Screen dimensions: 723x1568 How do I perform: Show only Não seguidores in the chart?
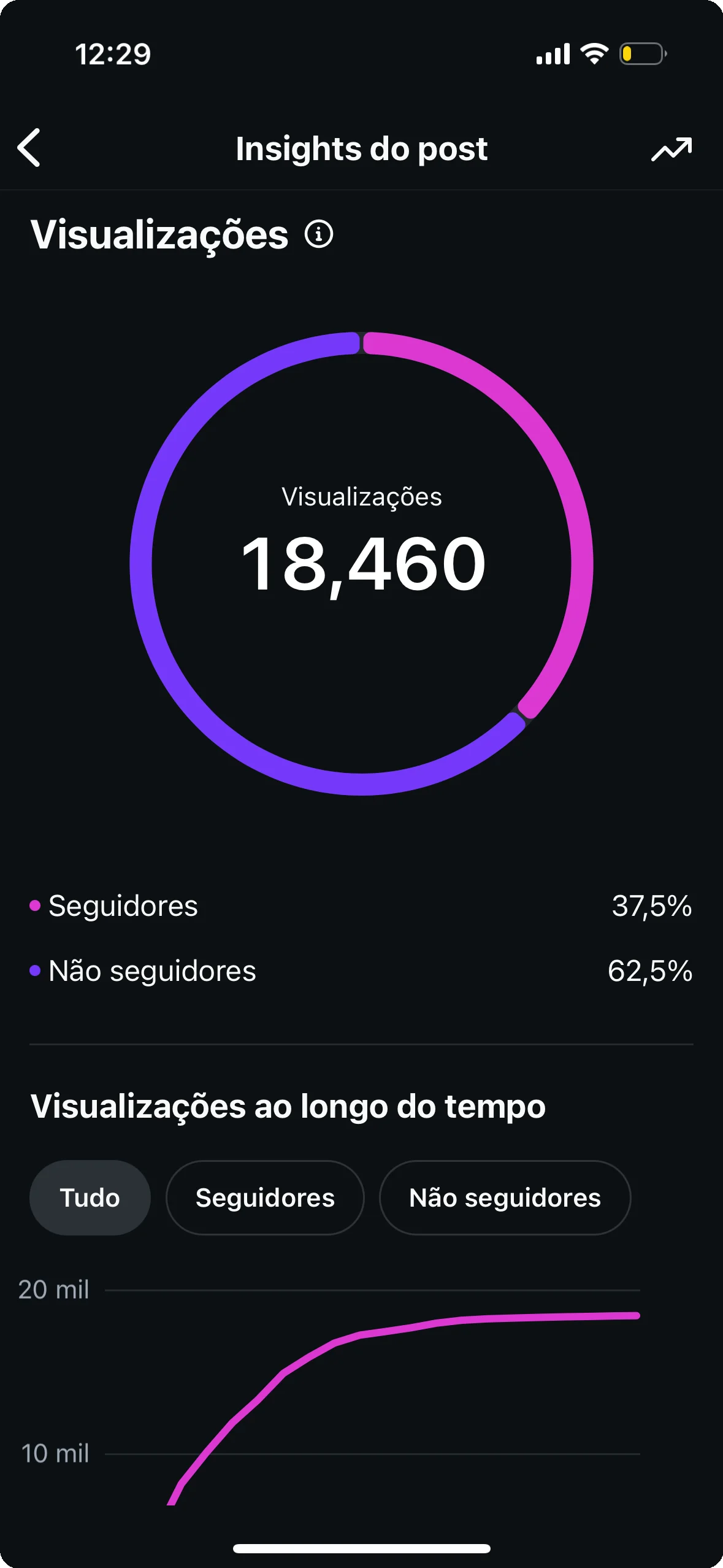pyautogui.click(x=505, y=1197)
